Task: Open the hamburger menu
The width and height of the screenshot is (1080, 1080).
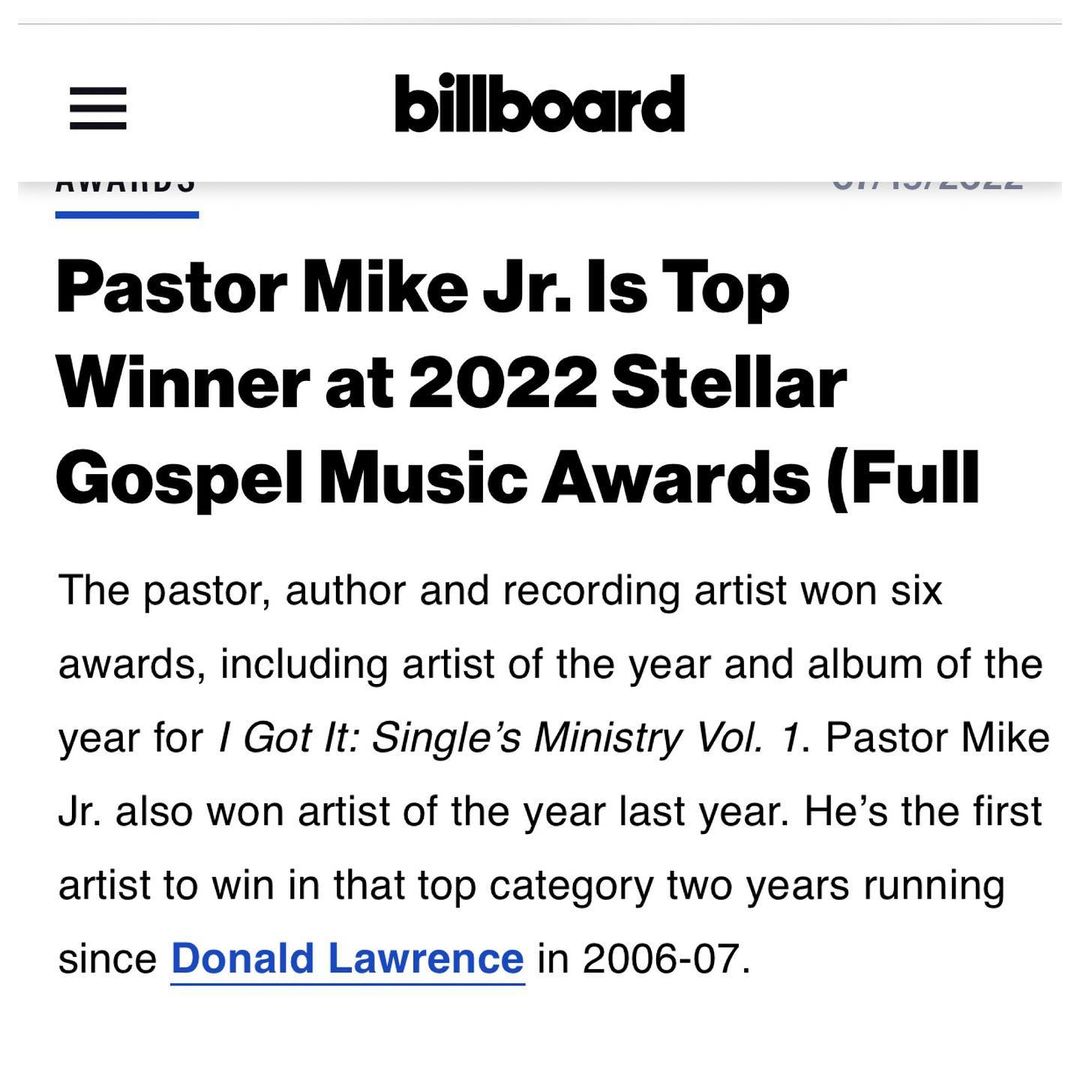Action: point(98,108)
